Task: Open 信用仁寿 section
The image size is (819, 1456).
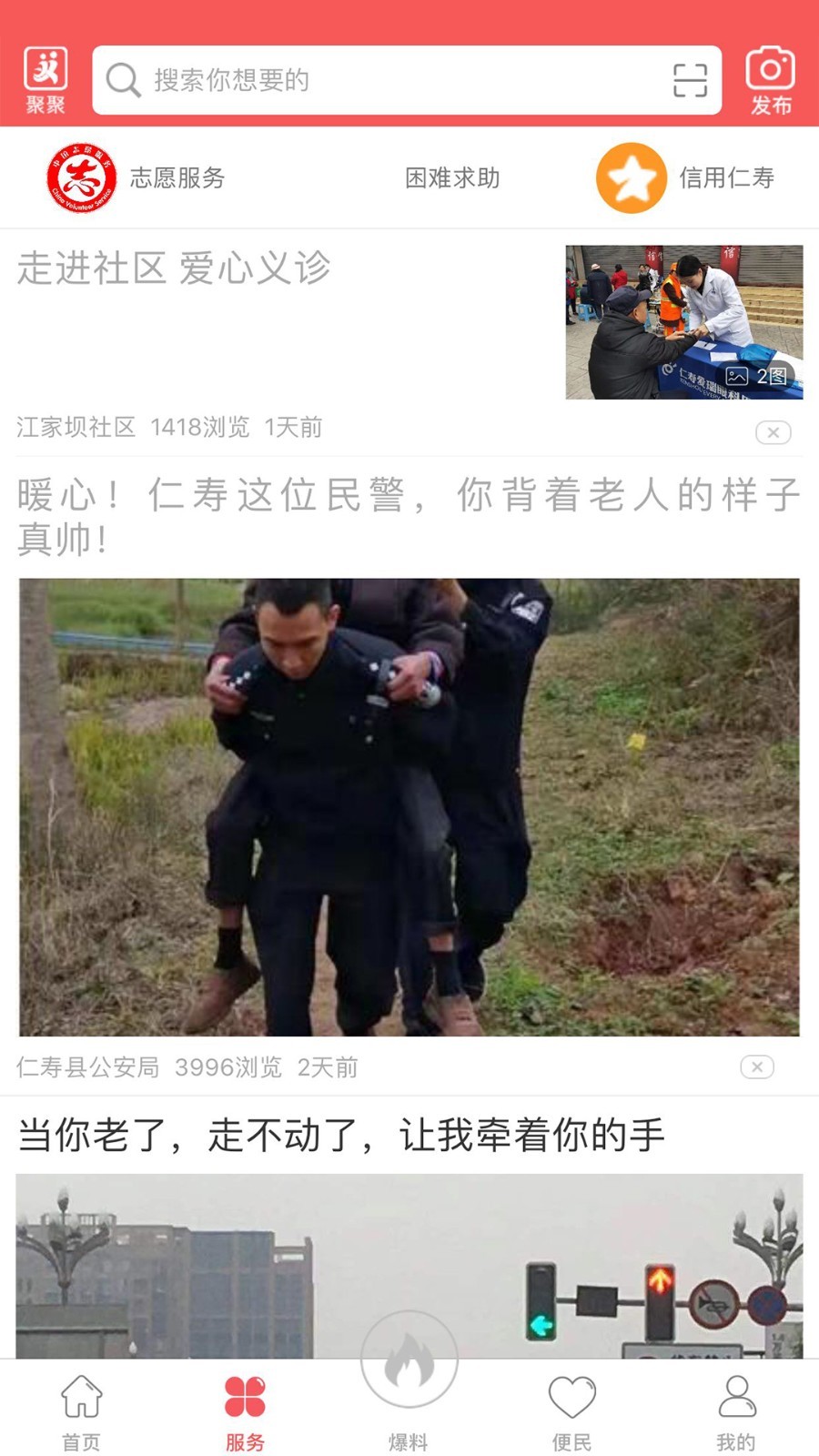Action: 686,177
